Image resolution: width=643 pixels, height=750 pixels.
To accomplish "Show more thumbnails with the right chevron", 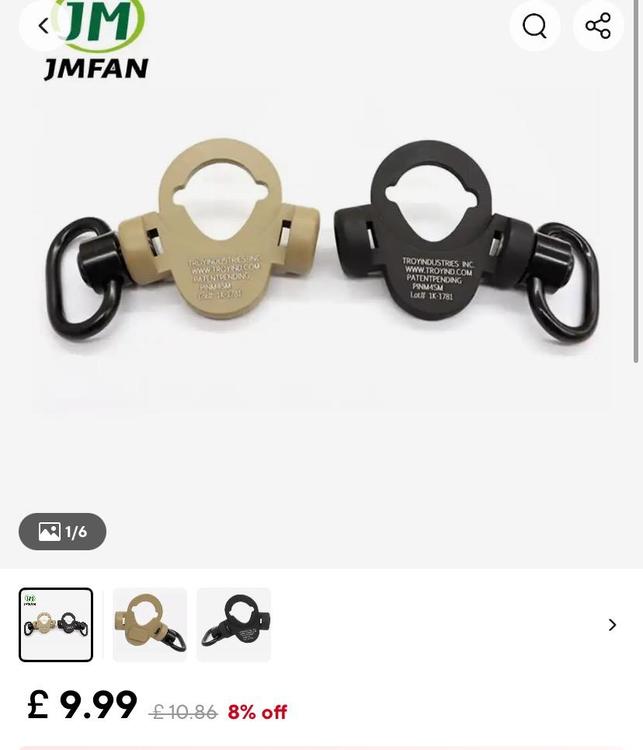I will pyautogui.click(x=612, y=625).
